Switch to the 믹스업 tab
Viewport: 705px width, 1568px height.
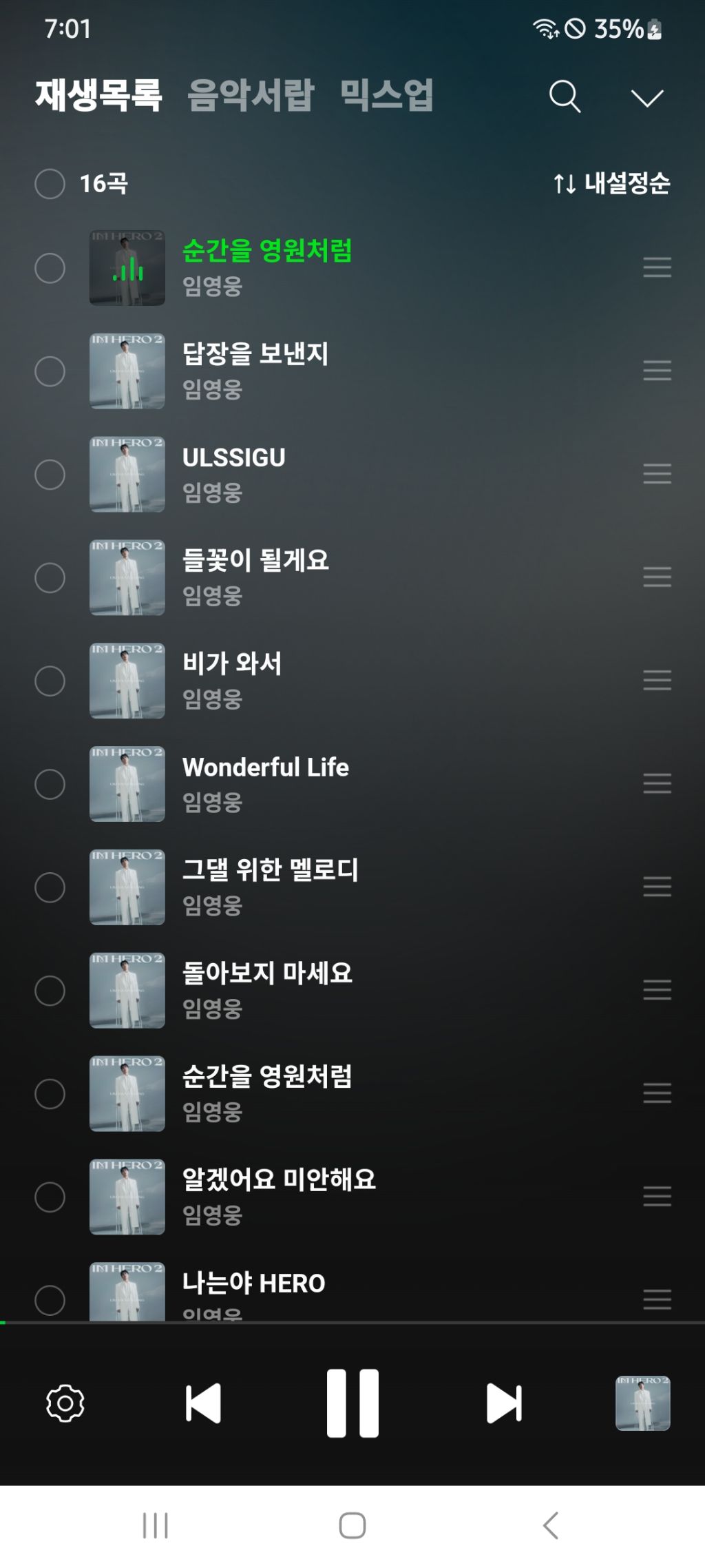tap(387, 95)
